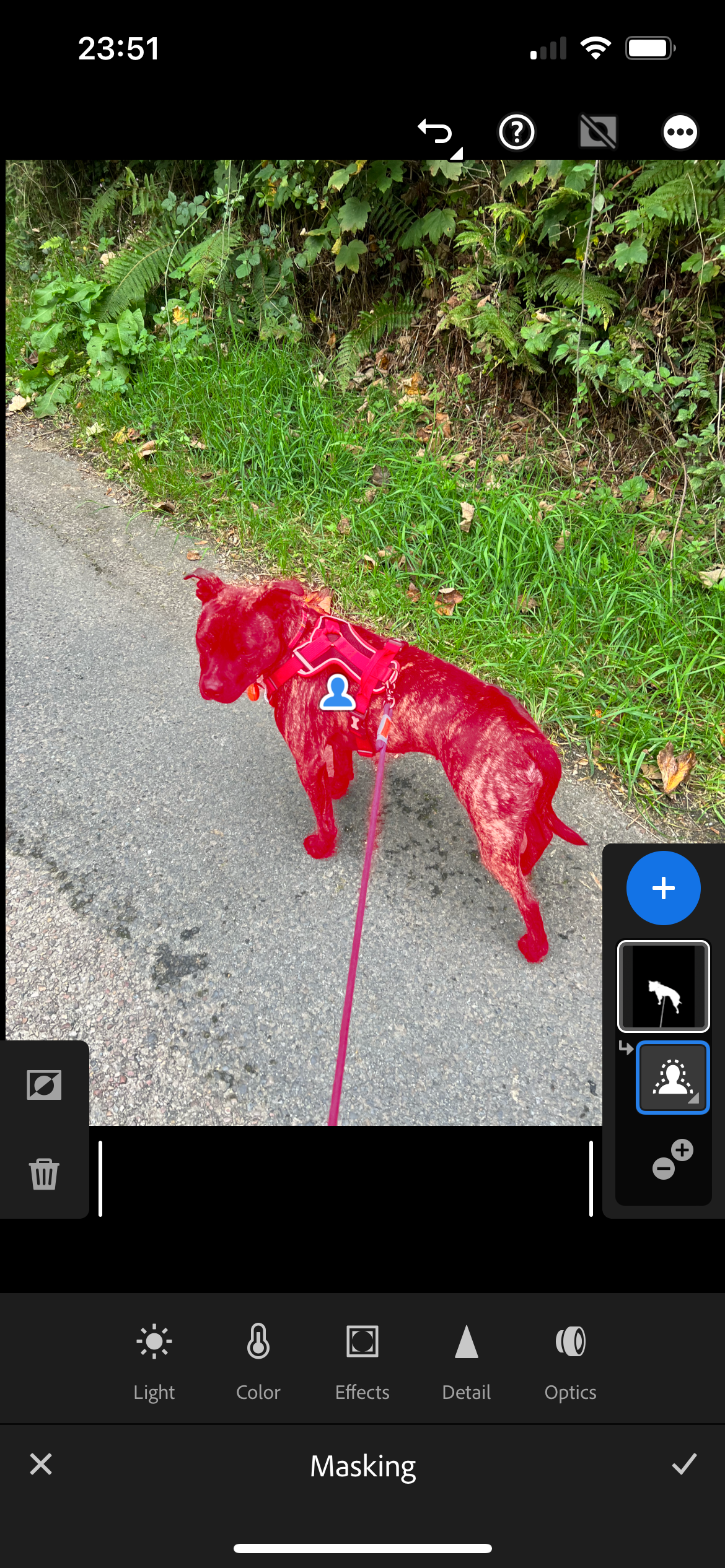Select the dog mask thumbnail
The width and height of the screenshot is (725, 1568).
click(663, 986)
